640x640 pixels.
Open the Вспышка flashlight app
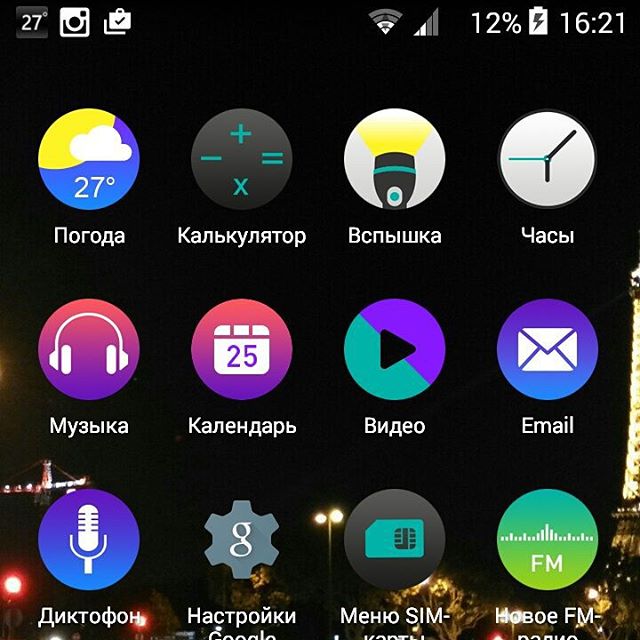coord(394,160)
